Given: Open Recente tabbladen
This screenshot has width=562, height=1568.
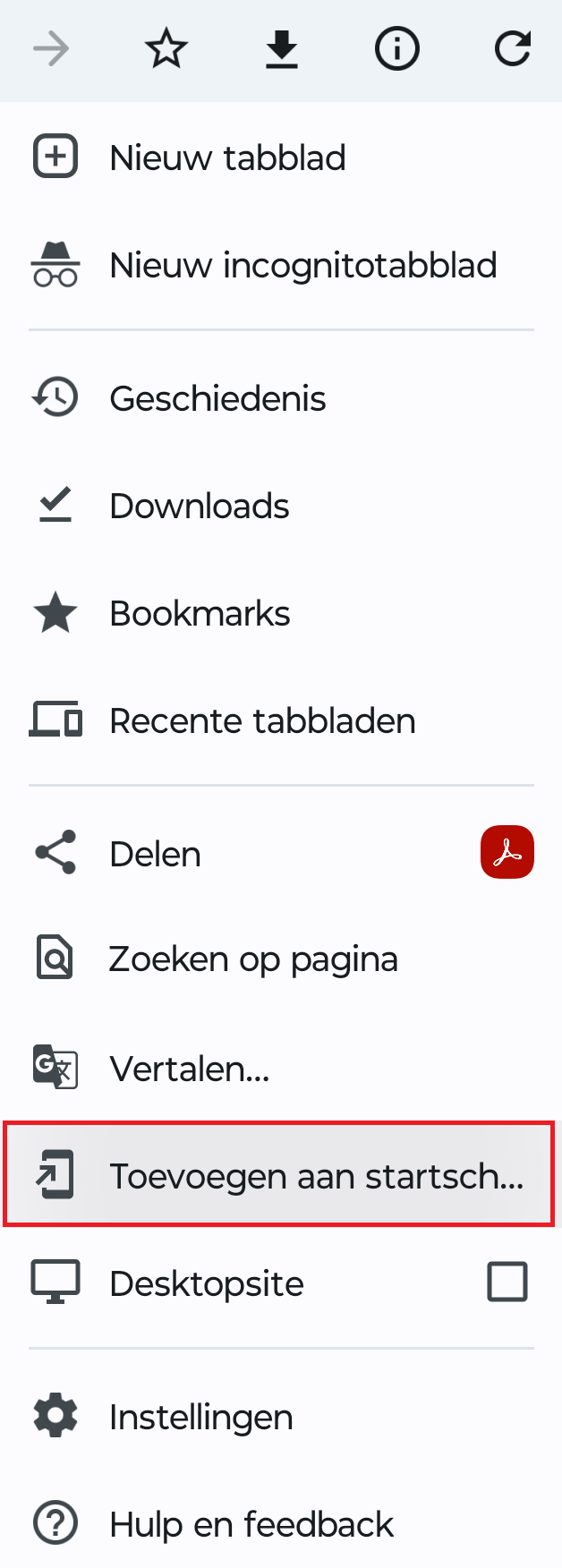Looking at the screenshot, I should tap(262, 720).
